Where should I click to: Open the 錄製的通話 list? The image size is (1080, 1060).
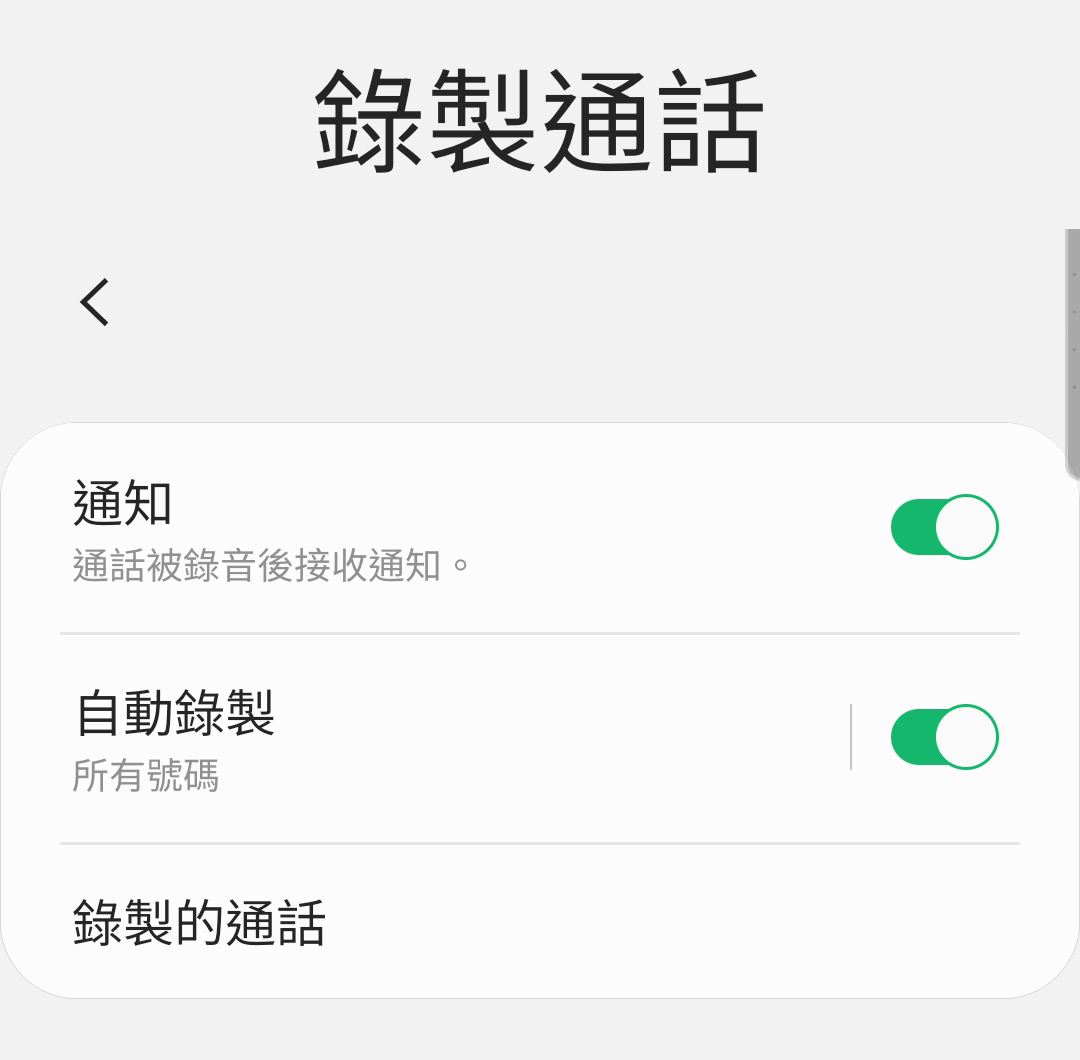[x=200, y=923]
